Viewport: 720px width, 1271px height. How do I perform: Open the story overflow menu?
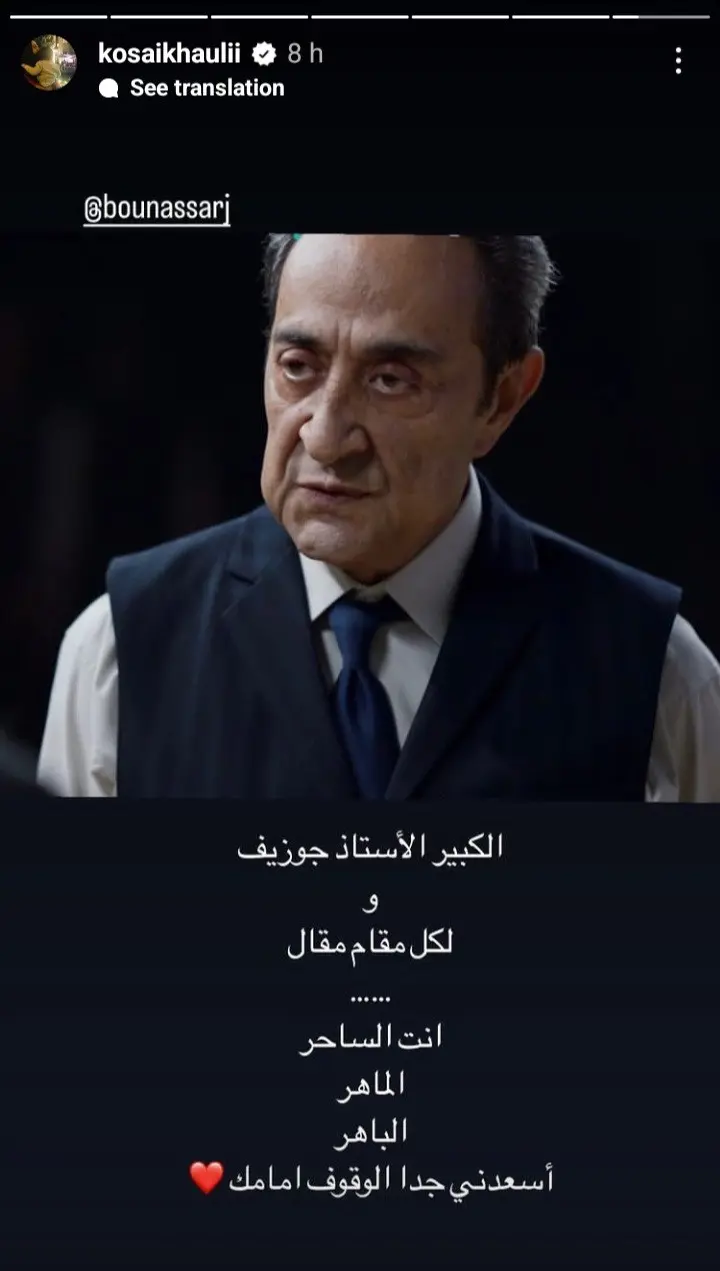[678, 62]
